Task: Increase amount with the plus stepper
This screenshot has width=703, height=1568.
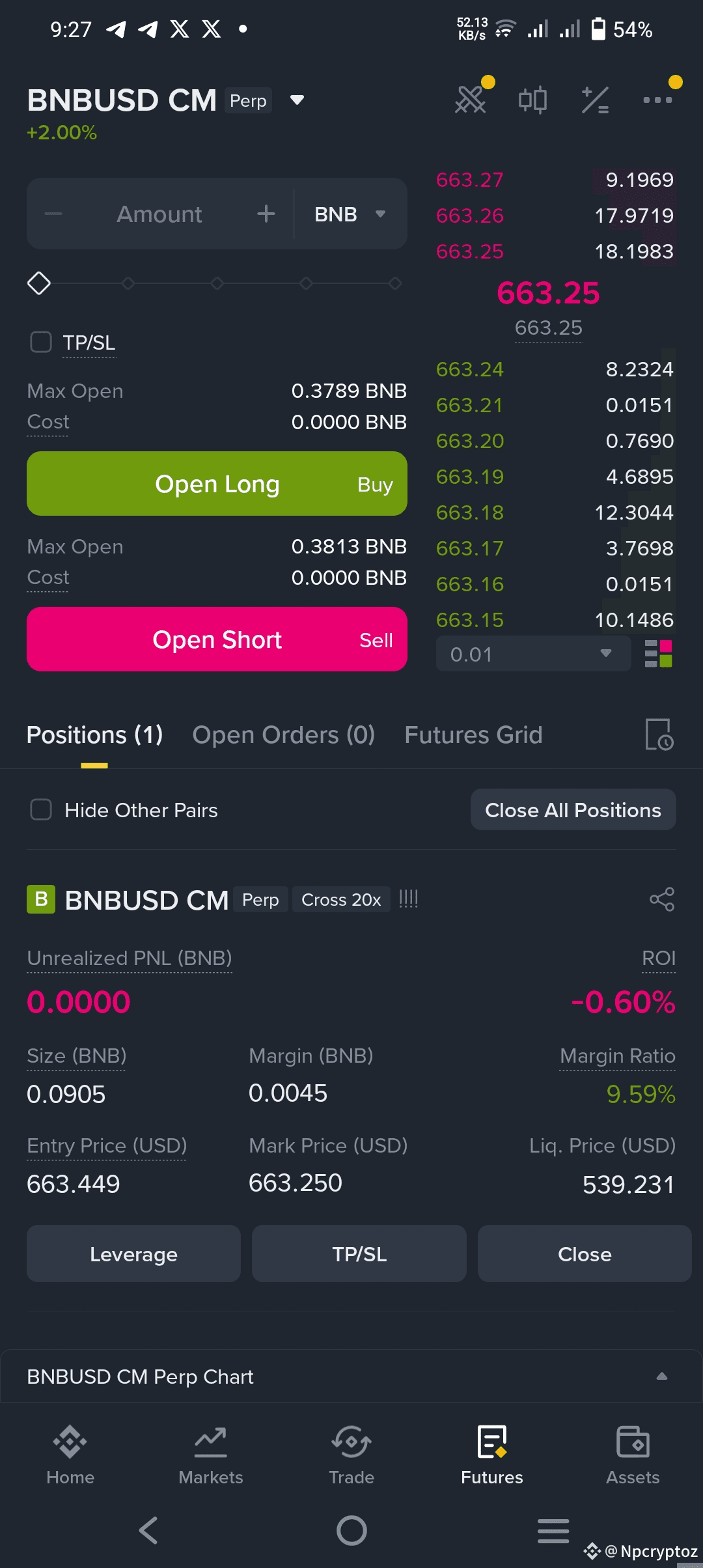Action: tap(266, 214)
